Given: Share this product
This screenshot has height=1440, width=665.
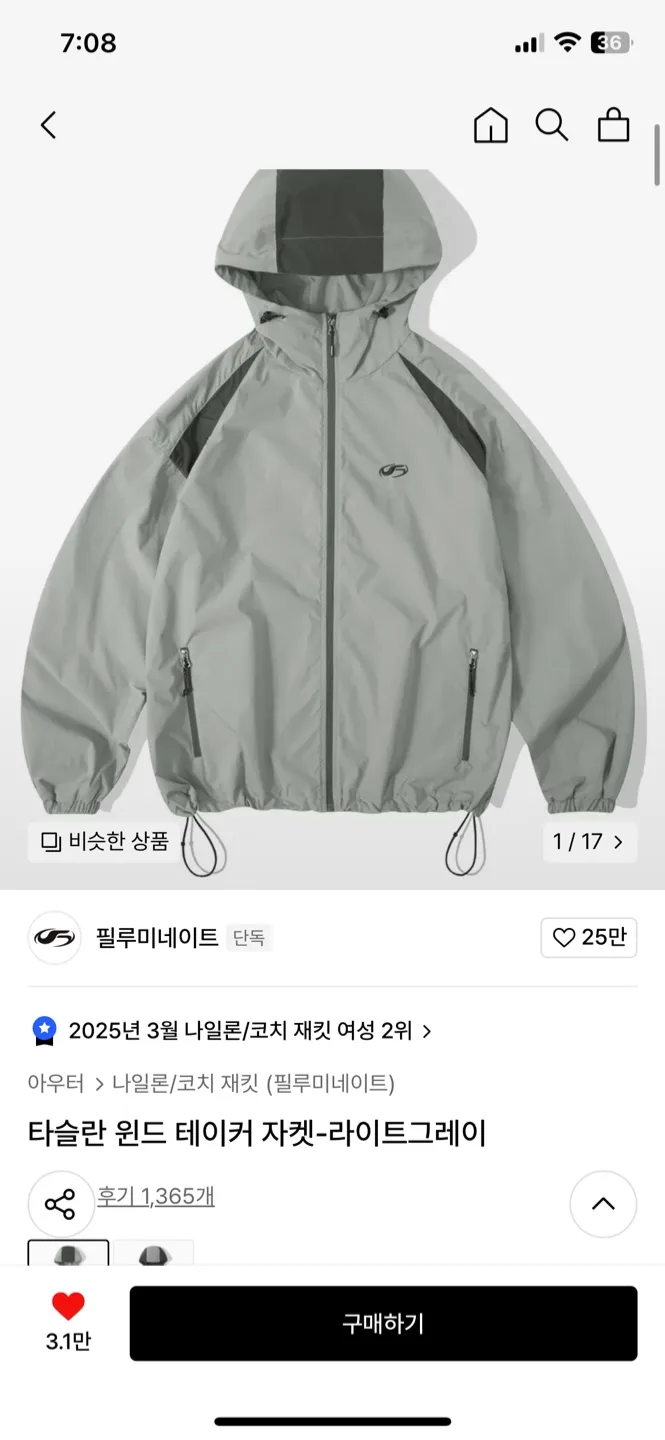Looking at the screenshot, I should pos(61,1204).
